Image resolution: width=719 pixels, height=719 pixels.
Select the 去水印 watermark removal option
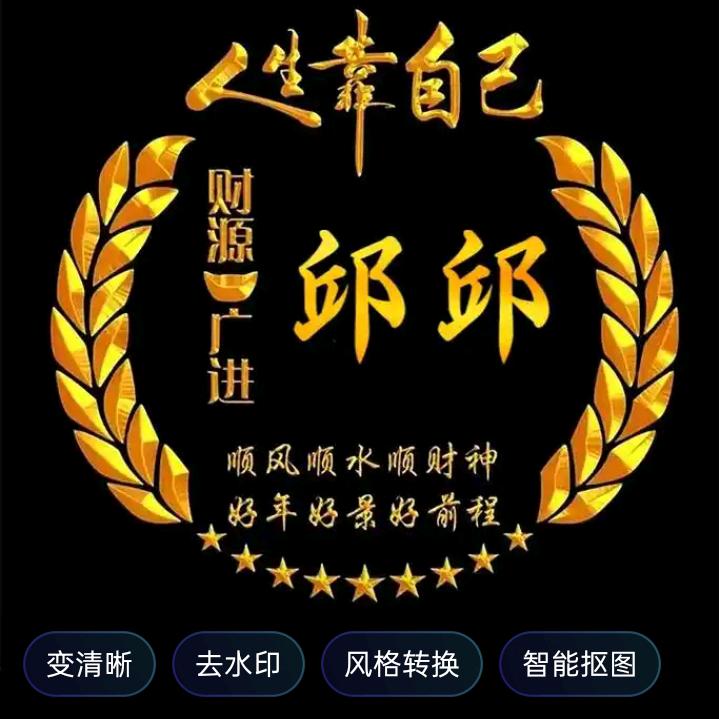click(238, 664)
